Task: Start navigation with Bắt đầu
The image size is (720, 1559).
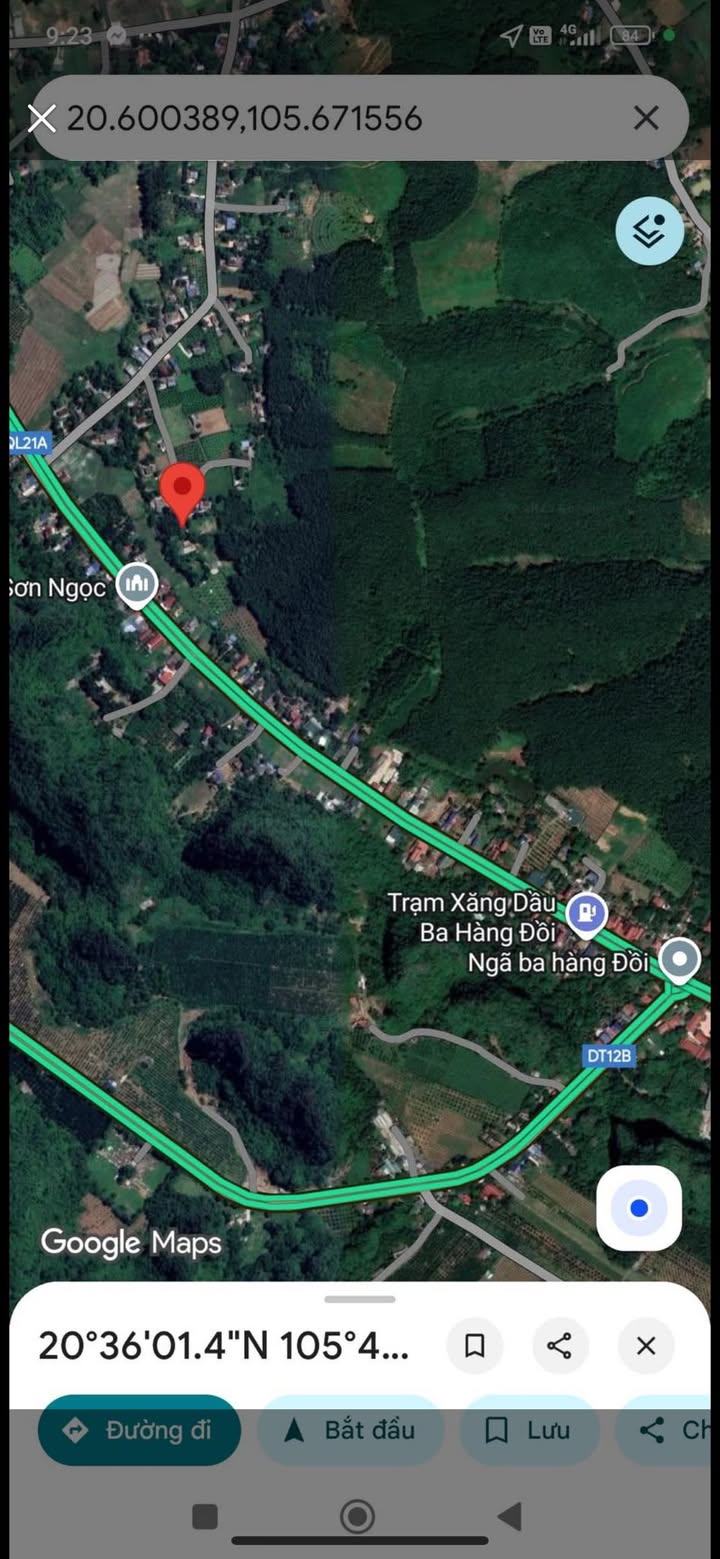Action: pos(350,1430)
